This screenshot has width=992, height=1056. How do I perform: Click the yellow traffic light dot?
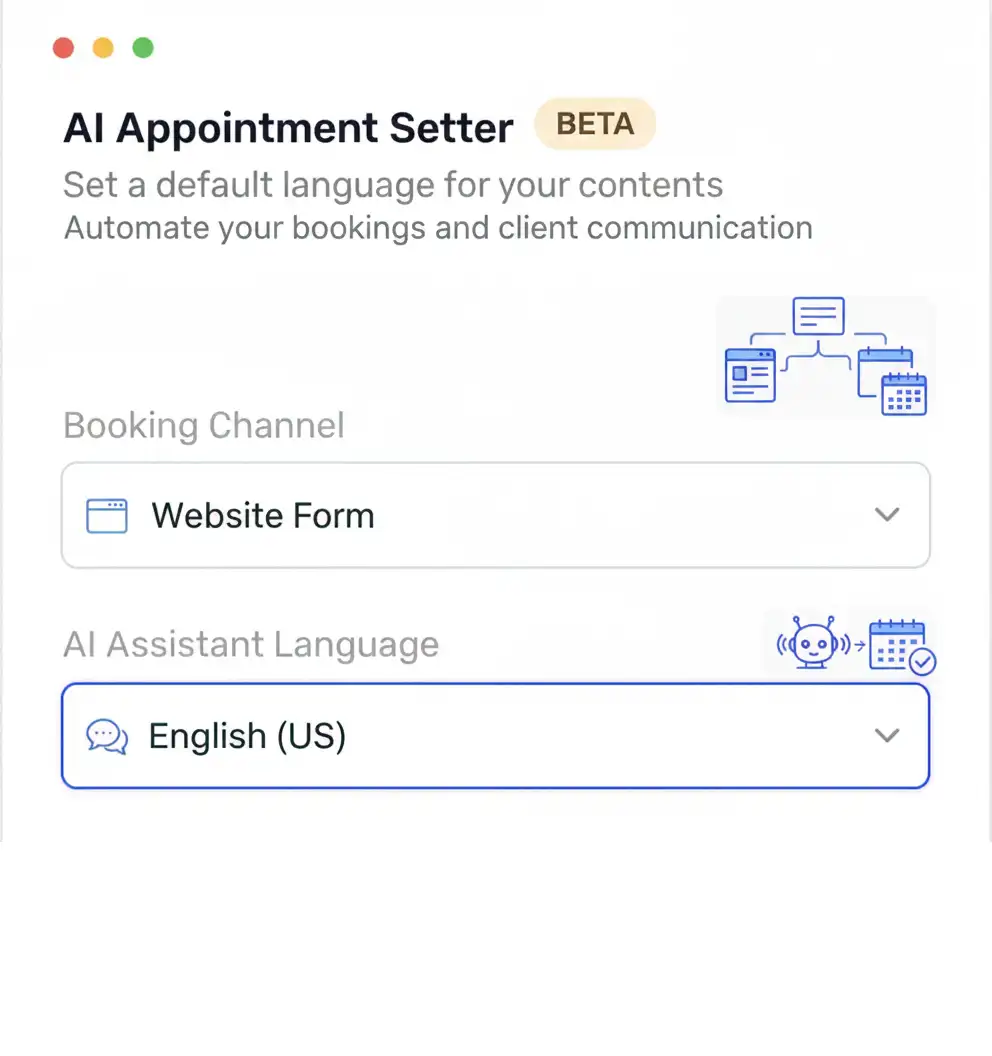tap(103, 47)
